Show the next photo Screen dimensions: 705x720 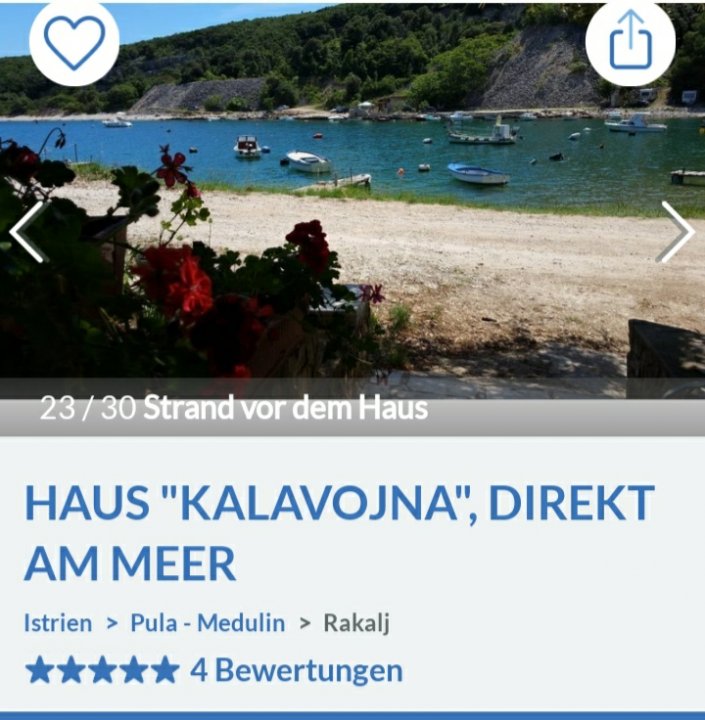[x=677, y=232]
